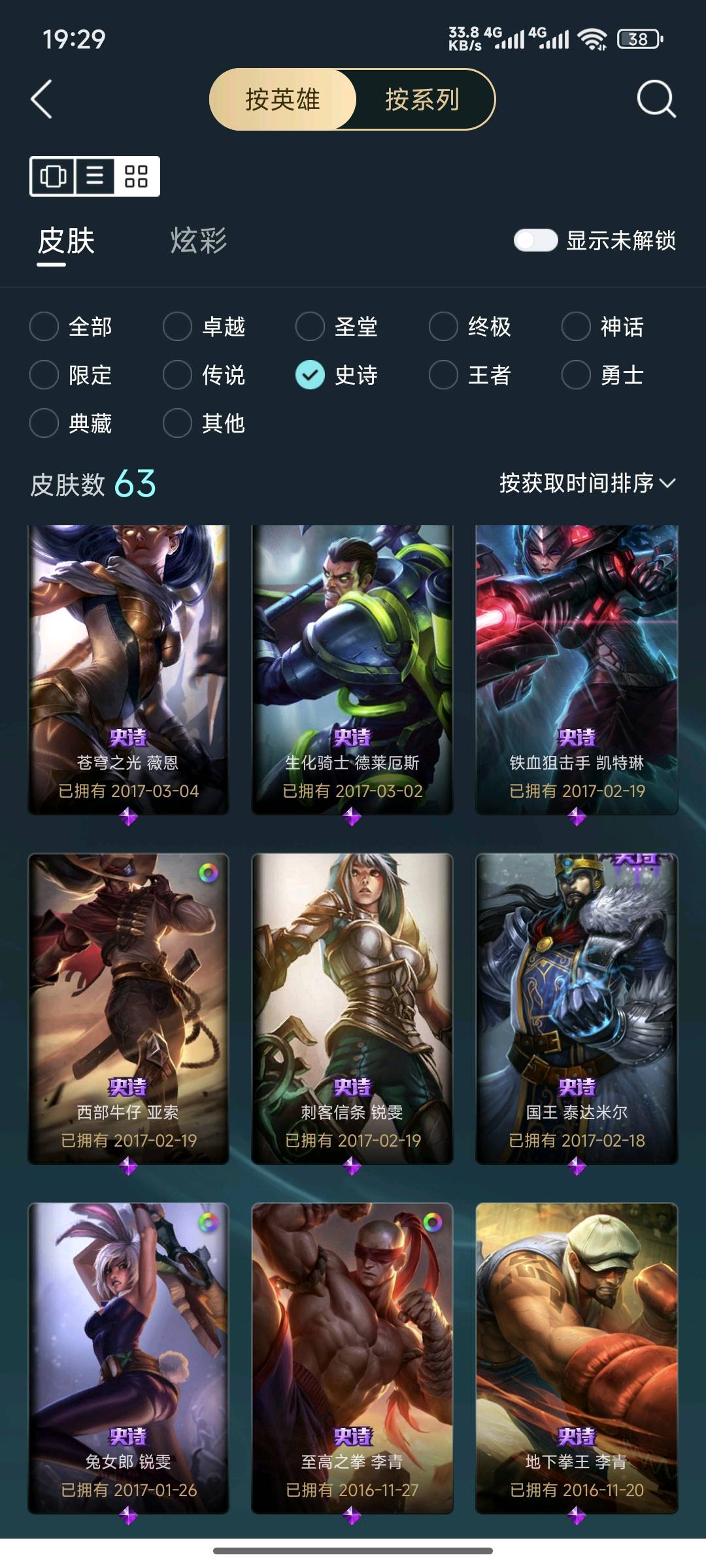This screenshot has height=1568, width=706.
Task: Open the 苍穹之光 薇恩 skin card
Action: tap(128, 670)
